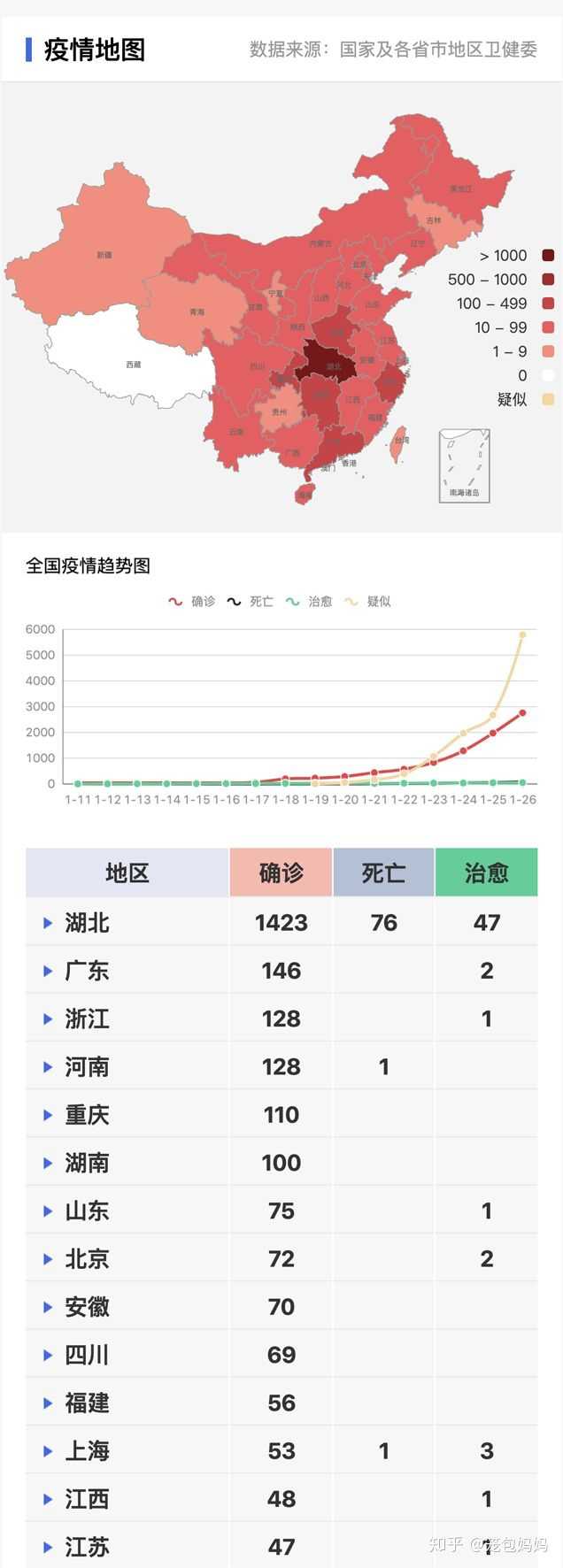Expand the 湖北 province row
Image resolution: width=563 pixels, height=1568 pixels.
pos(49,923)
